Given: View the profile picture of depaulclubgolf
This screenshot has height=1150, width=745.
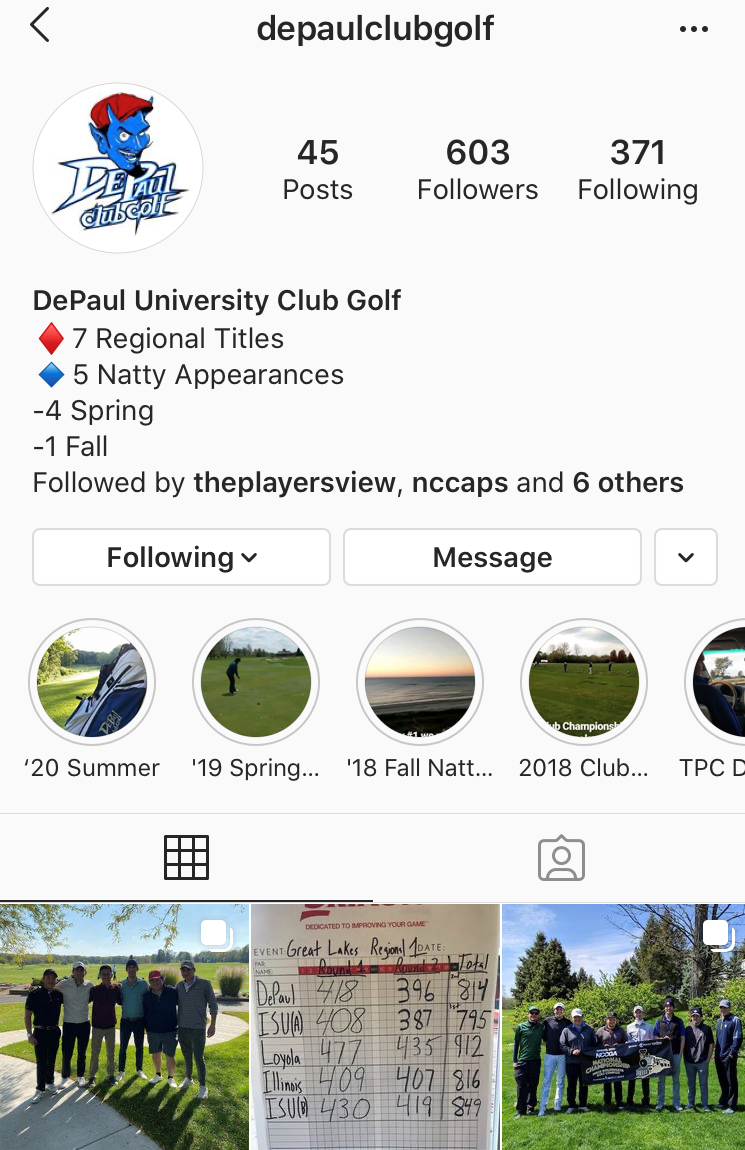Looking at the screenshot, I should click(x=118, y=168).
